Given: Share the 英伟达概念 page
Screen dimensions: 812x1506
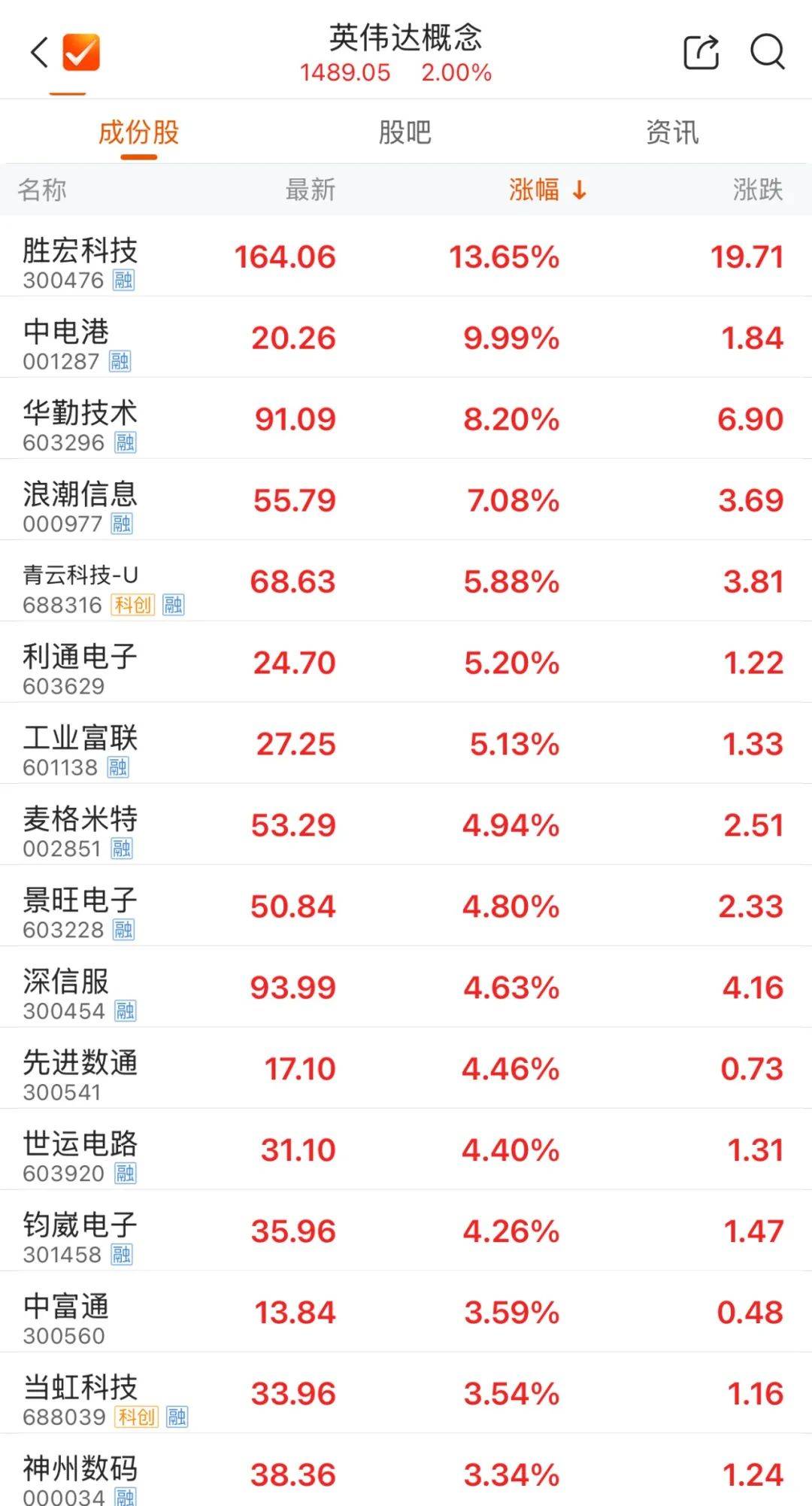Looking at the screenshot, I should (701, 53).
